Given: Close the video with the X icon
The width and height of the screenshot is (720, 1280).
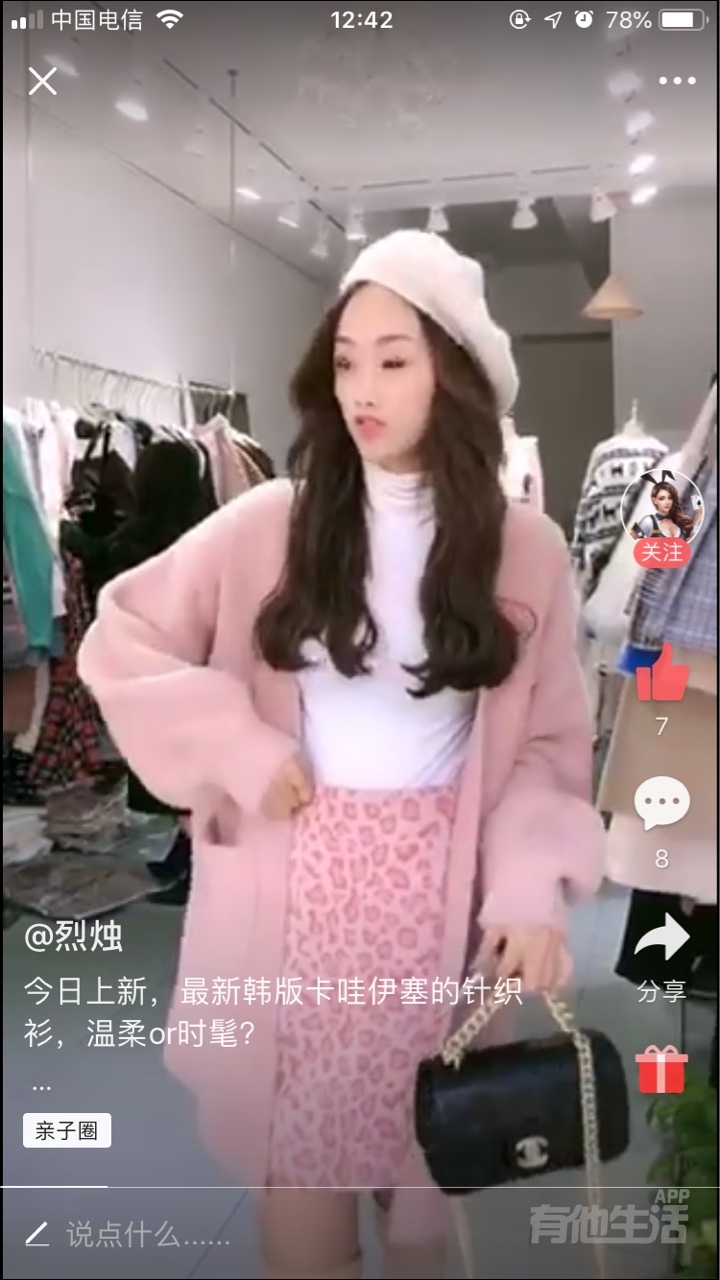Looking at the screenshot, I should 43,81.
